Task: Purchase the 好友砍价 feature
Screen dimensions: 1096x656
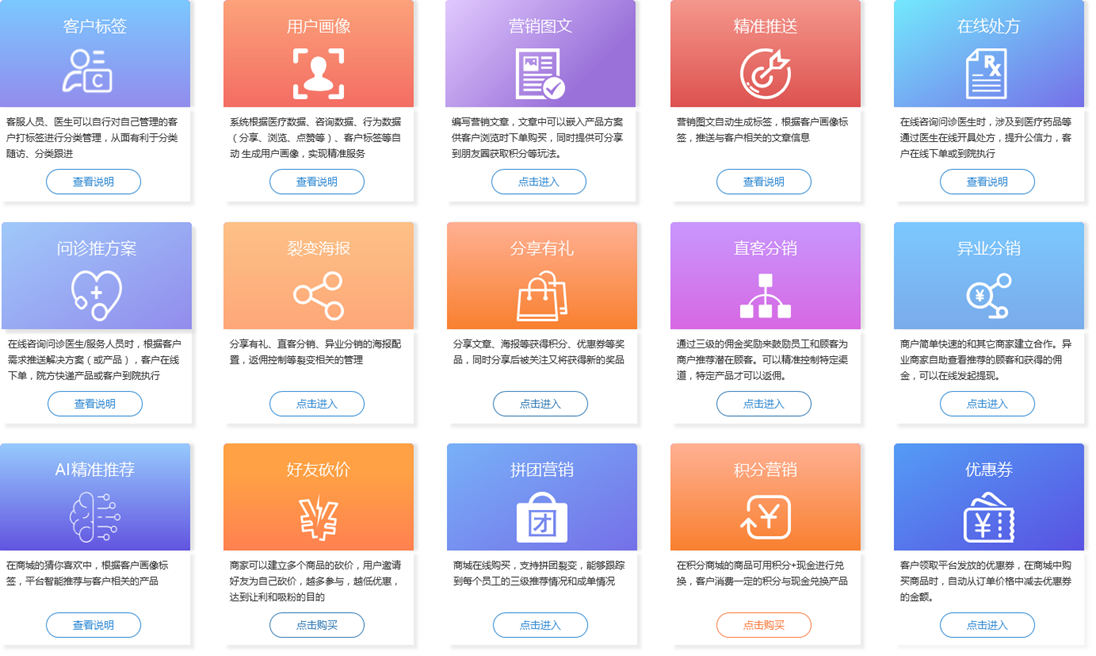Action: point(316,625)
